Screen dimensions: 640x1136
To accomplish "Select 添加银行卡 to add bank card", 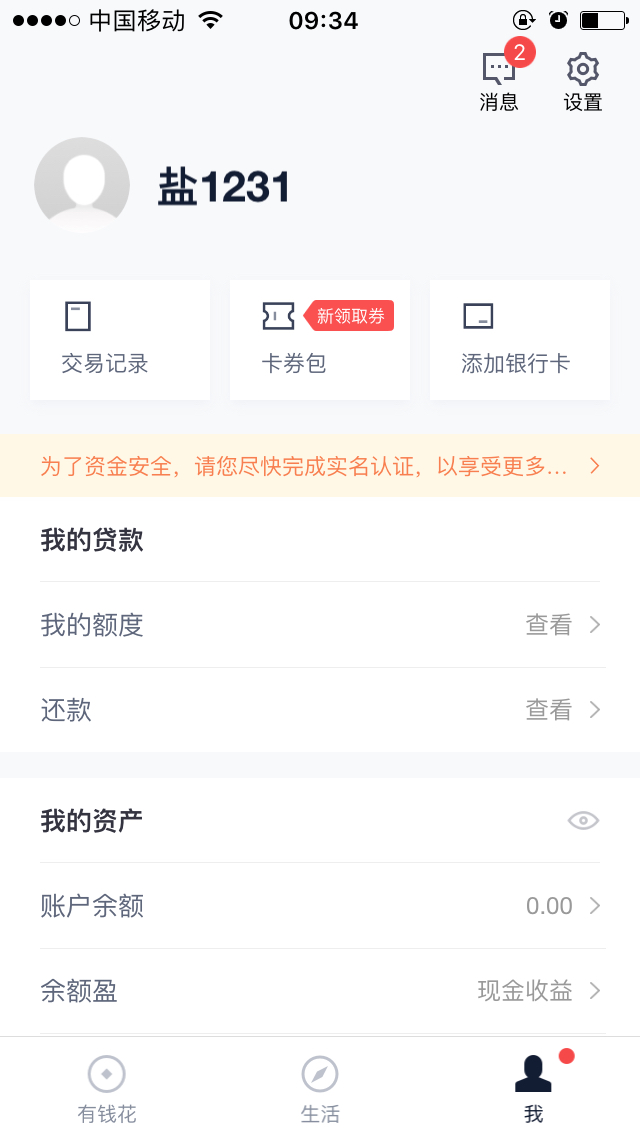I will coord(520,340).
